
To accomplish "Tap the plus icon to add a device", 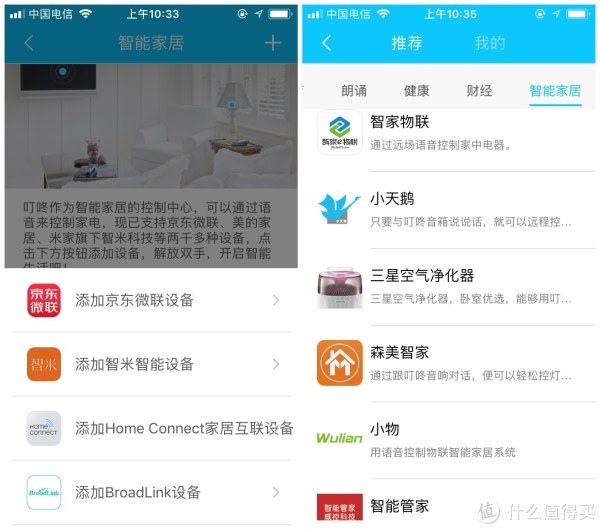I will [x=272, y=43].
